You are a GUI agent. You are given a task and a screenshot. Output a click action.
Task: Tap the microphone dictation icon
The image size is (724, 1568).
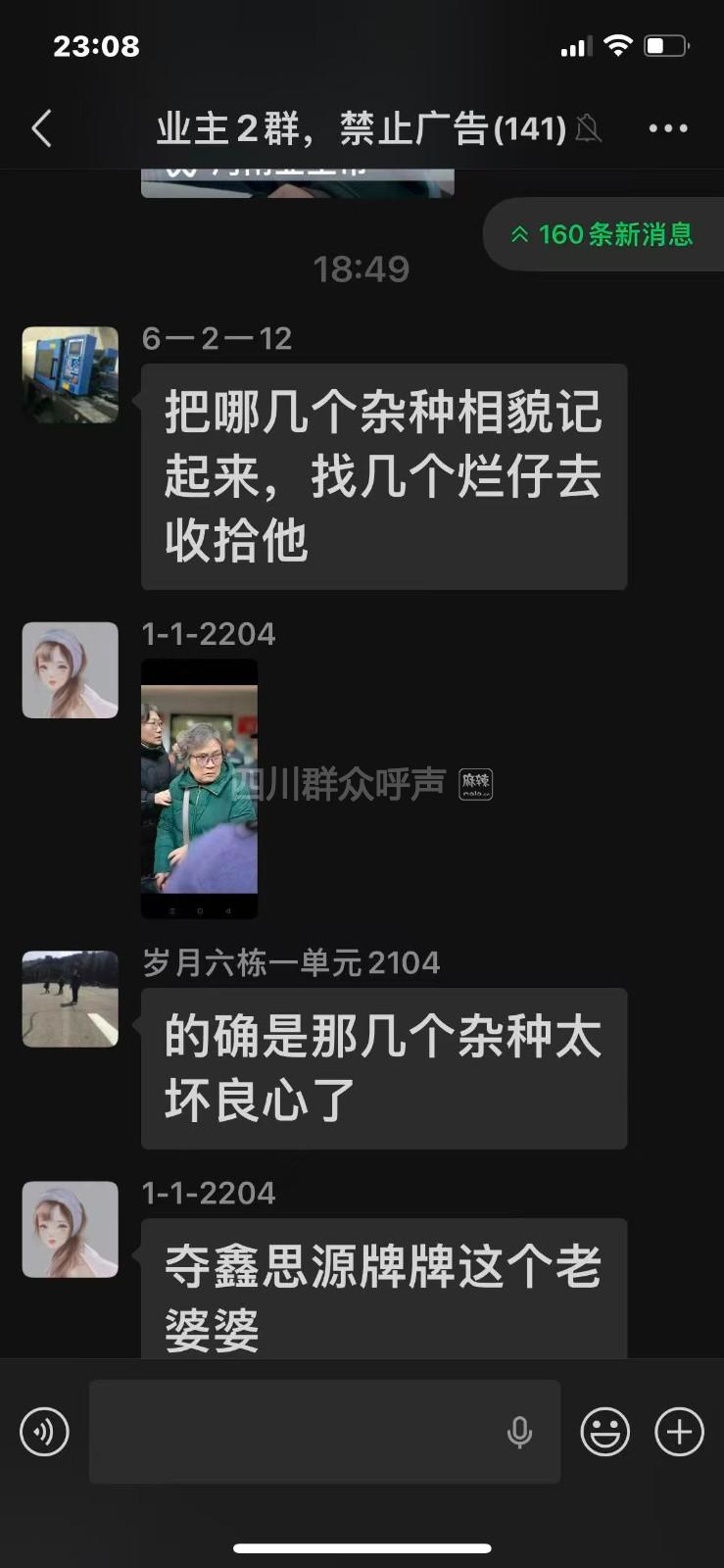tap(519, 1432)
